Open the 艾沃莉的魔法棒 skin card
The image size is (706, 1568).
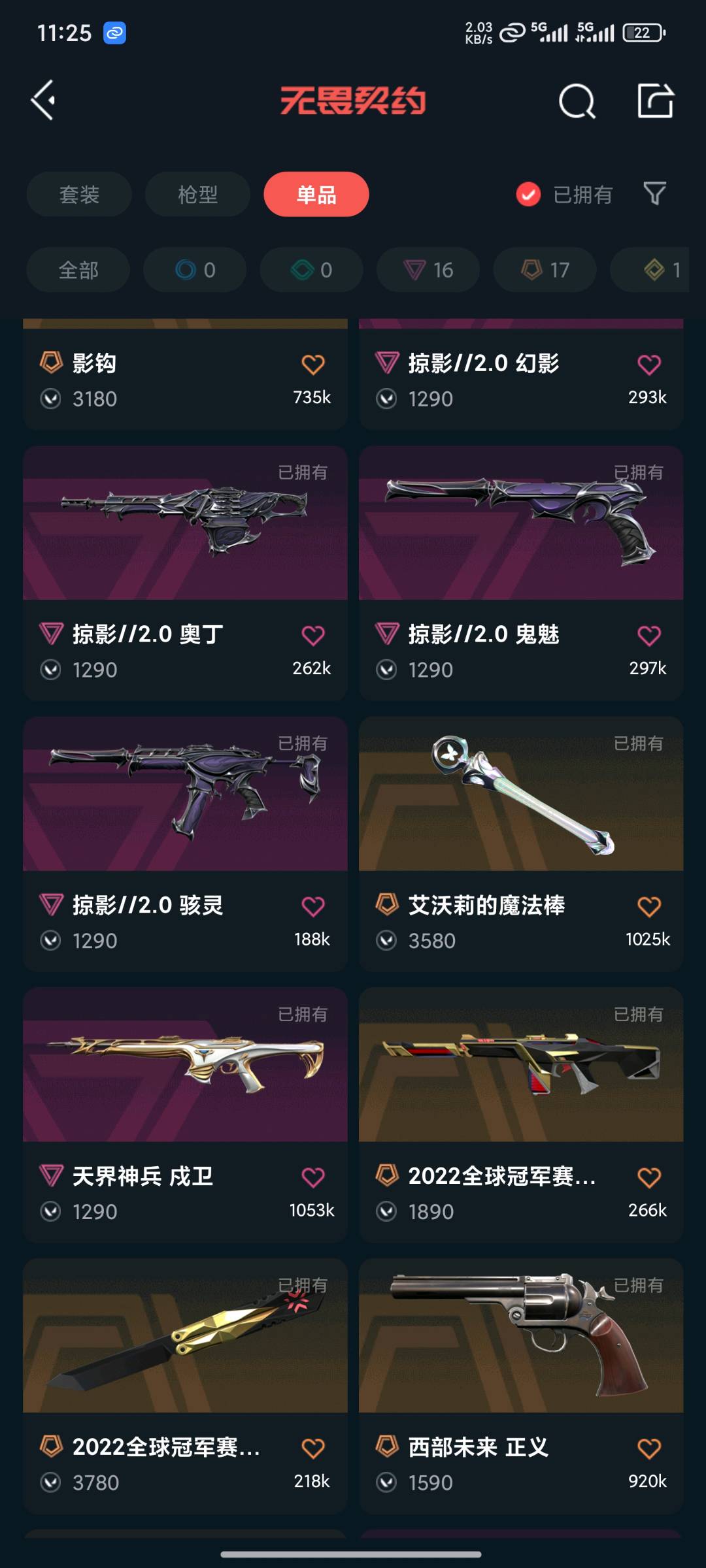[521, 843]
